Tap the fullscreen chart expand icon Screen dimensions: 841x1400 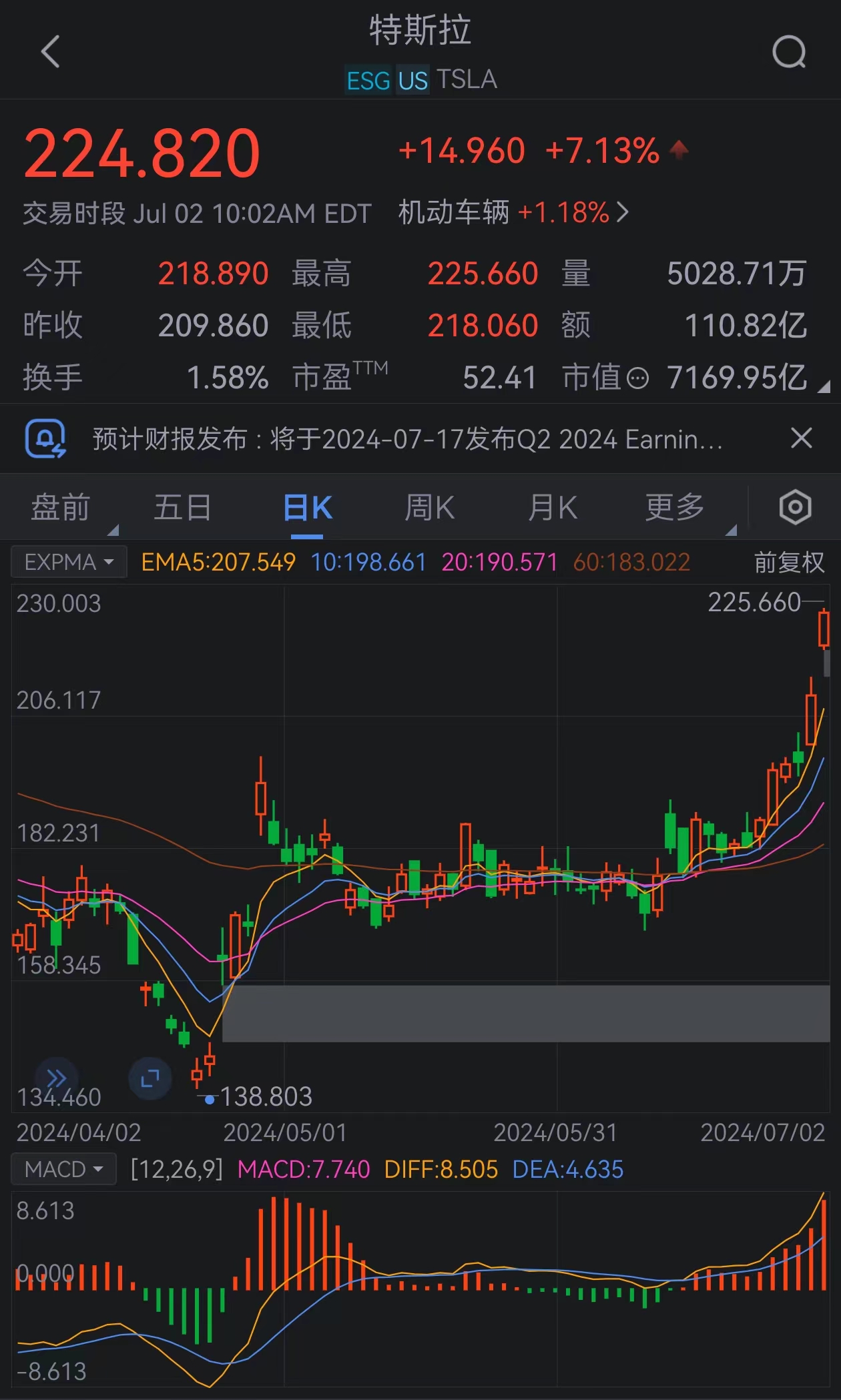point(150,1078)
